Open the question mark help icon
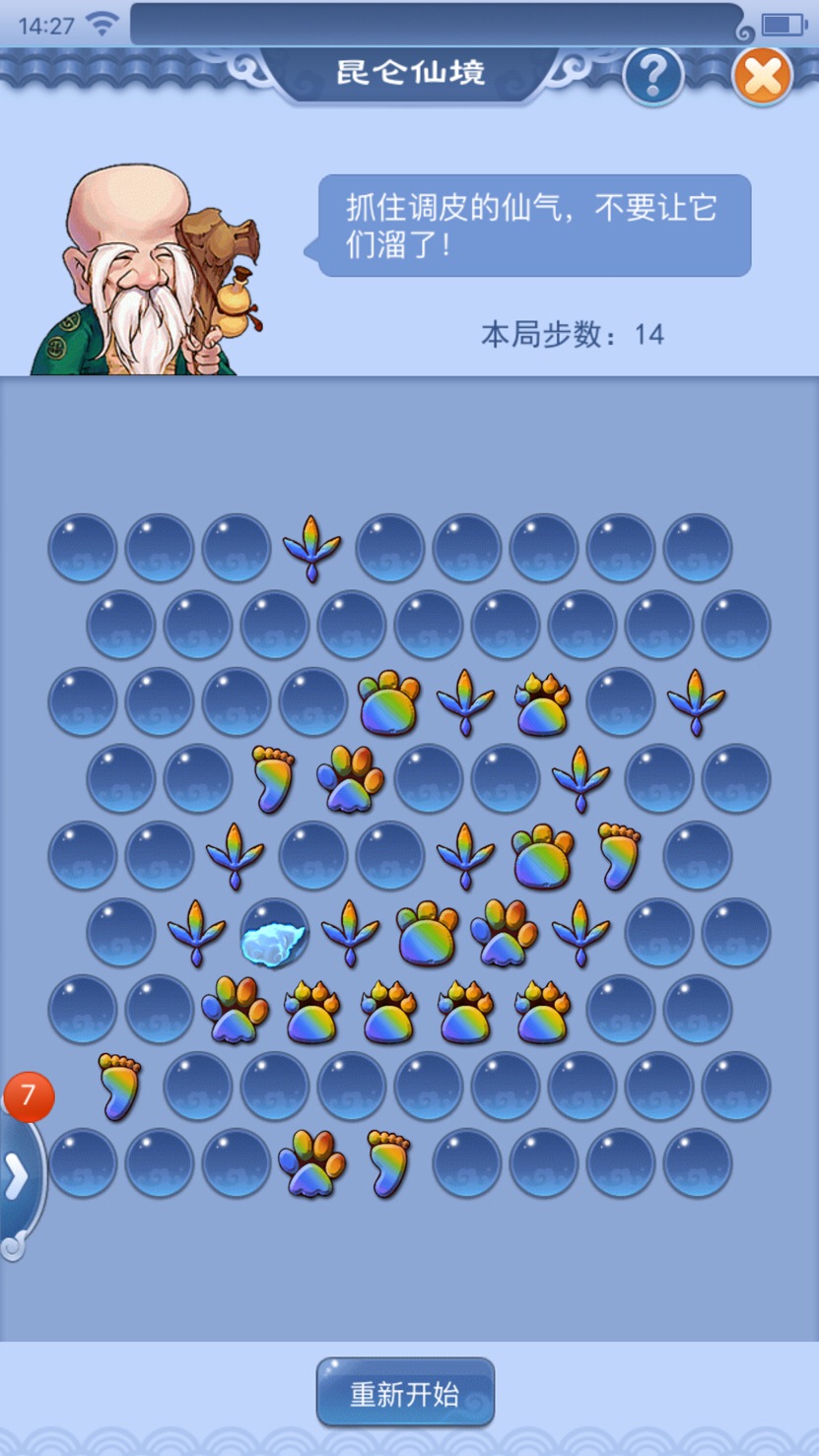 pyautogui.click(x=652, y=76)
